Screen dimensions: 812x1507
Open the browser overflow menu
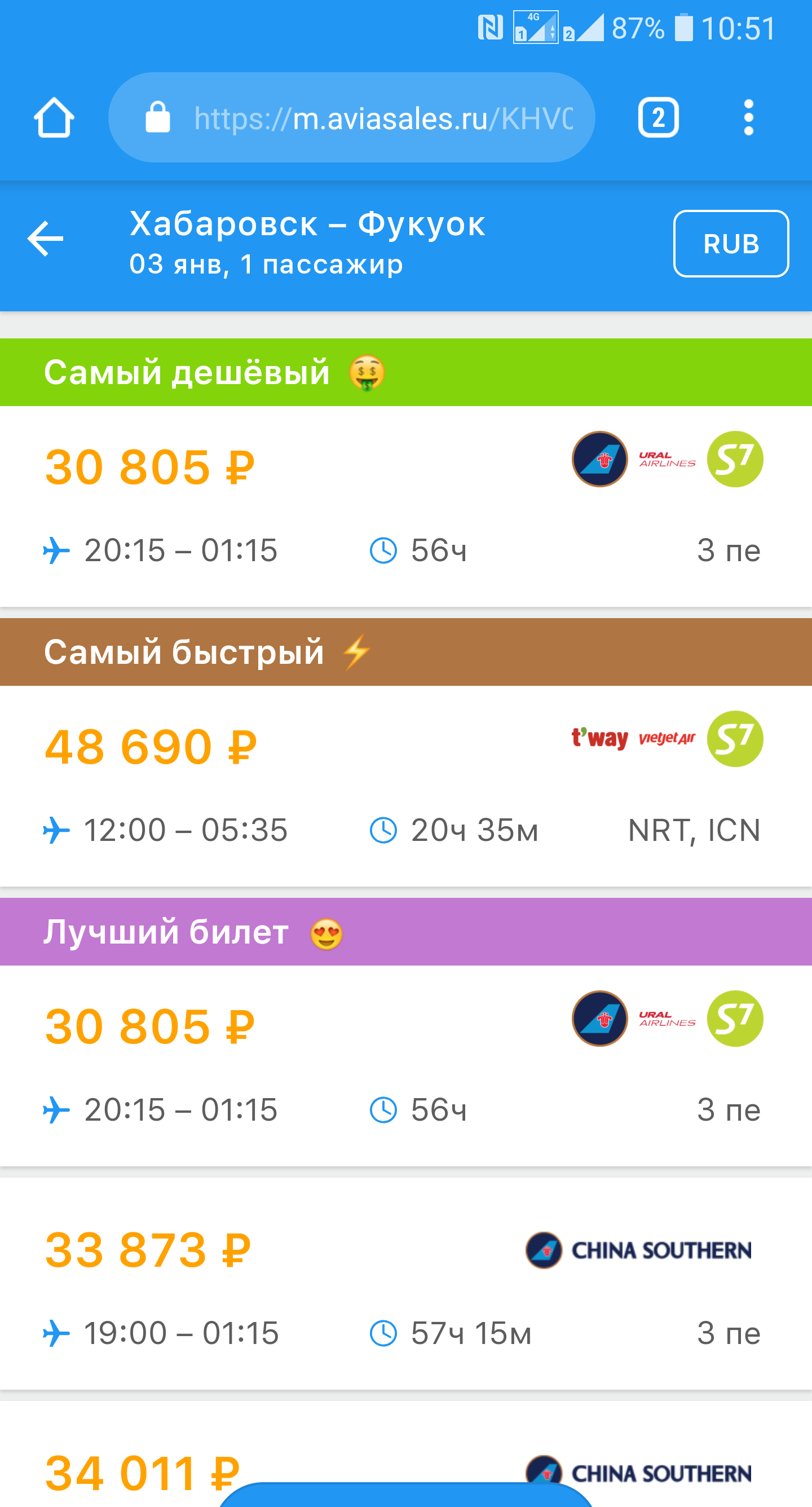click(x=748, y=117)
